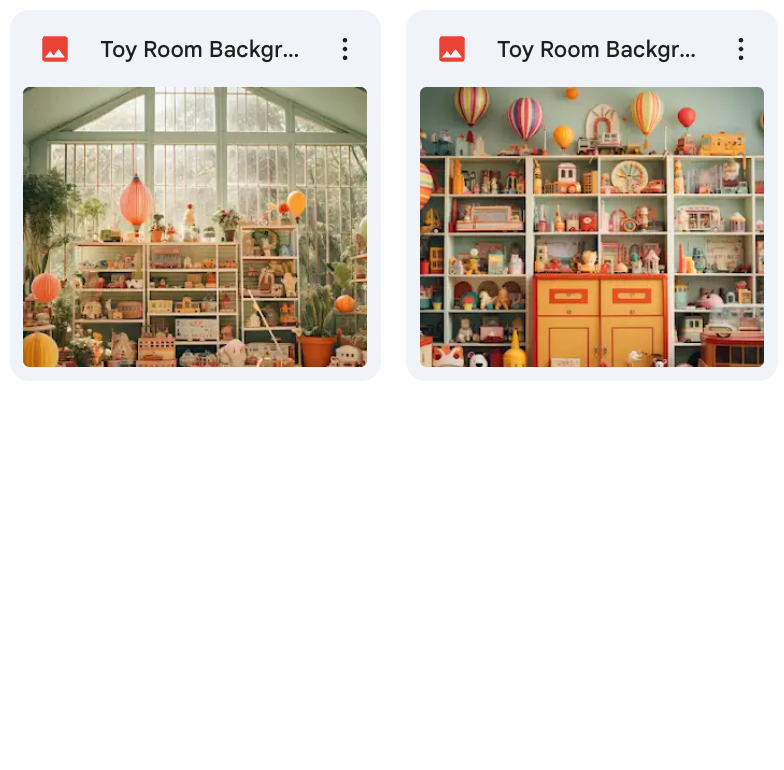Open the toy room image with greenhouse windows
This screenshot has height=770, width=784.
[195, 227]
